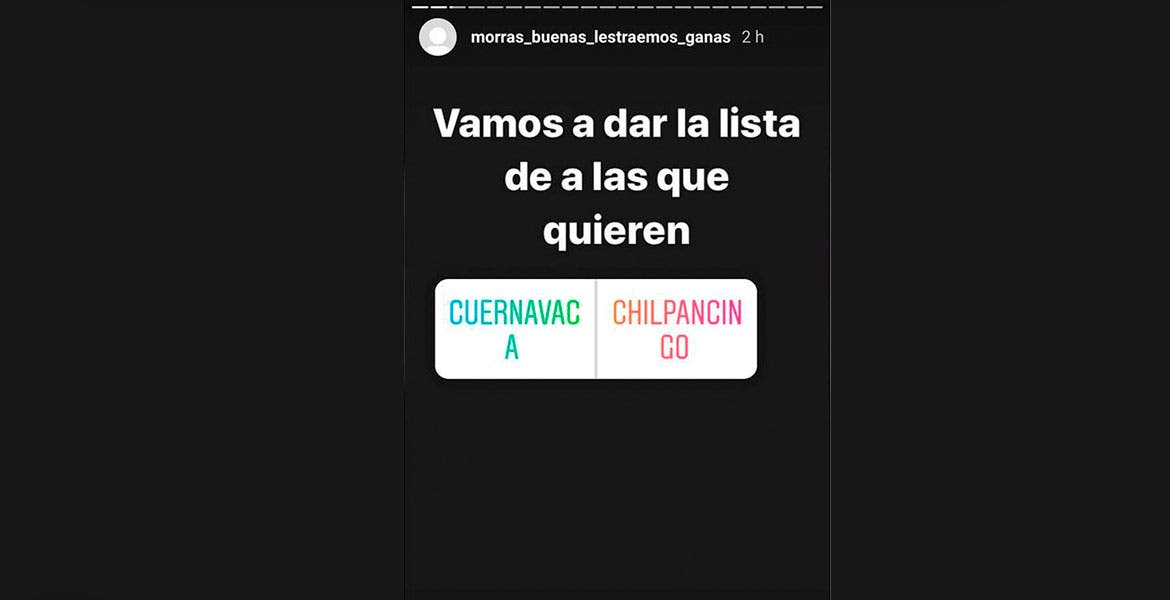Vote for CUERNAVACA in the poll

tap(514, 329)
